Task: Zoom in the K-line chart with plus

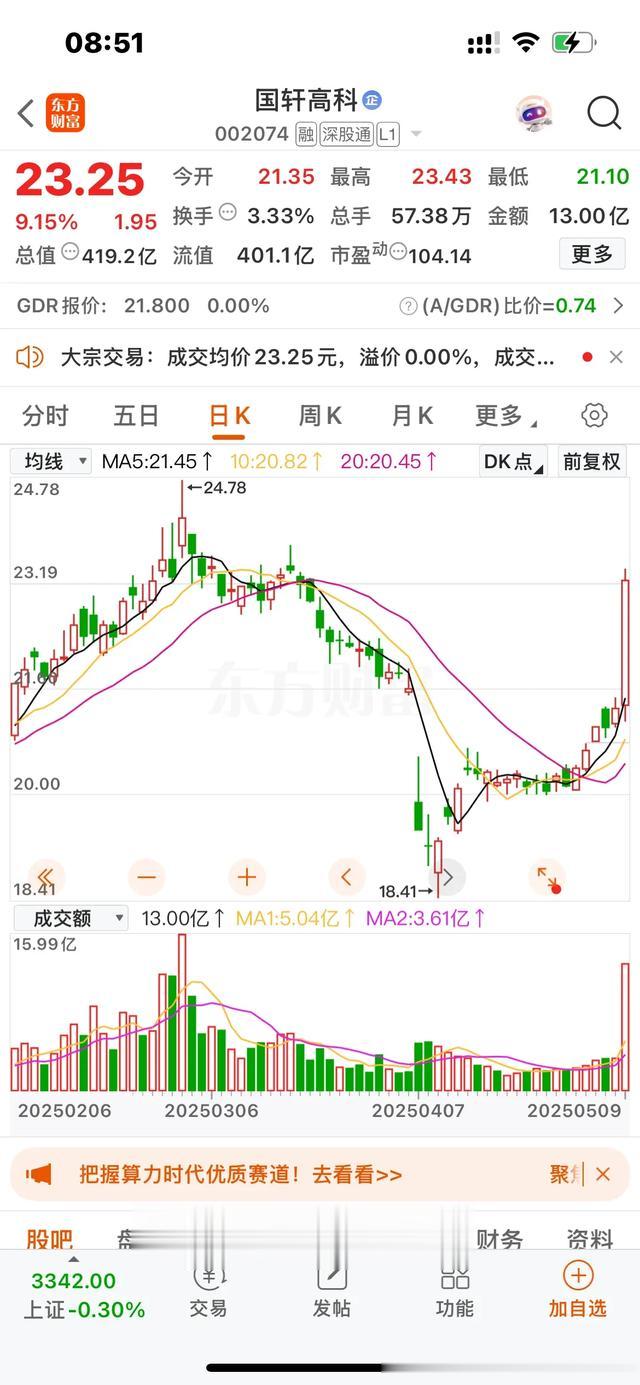Action: pos(246,877)
